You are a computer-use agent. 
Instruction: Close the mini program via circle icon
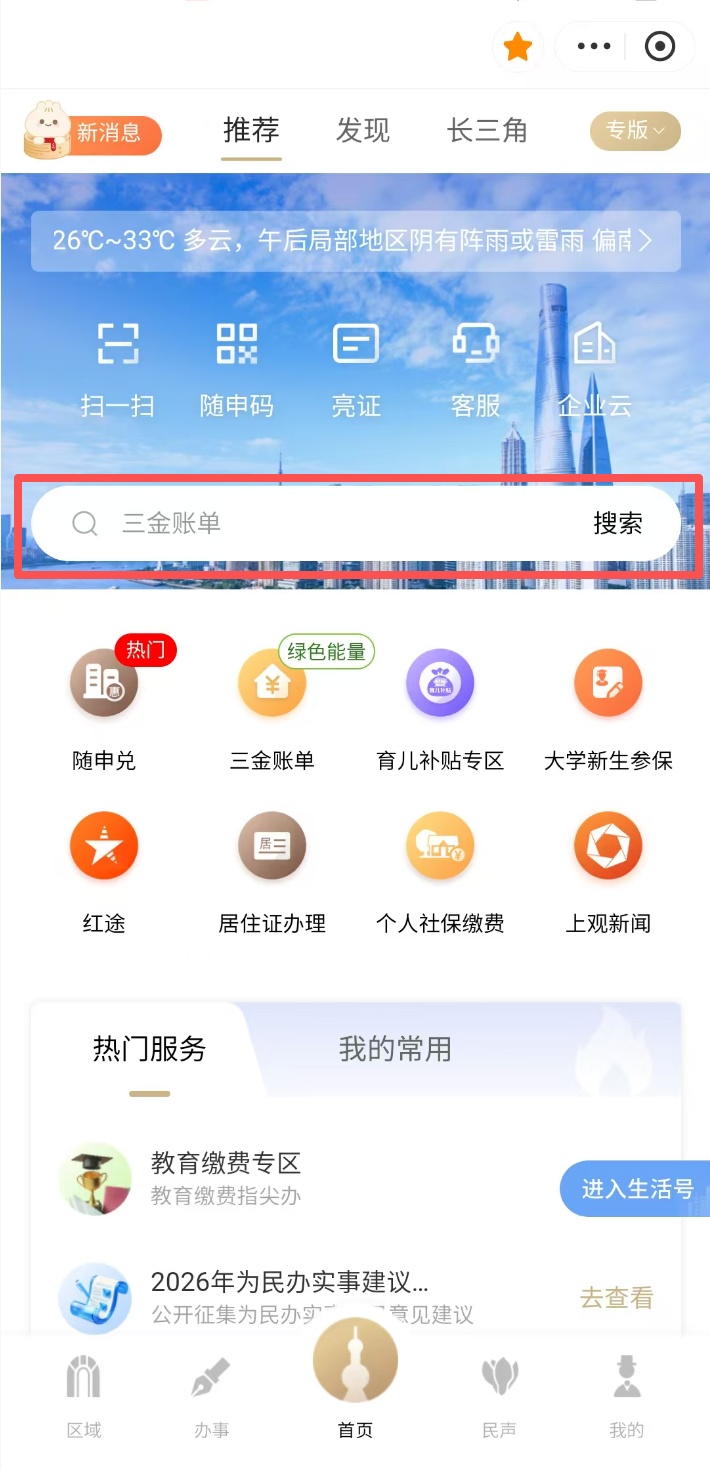[x=660, y=47]
